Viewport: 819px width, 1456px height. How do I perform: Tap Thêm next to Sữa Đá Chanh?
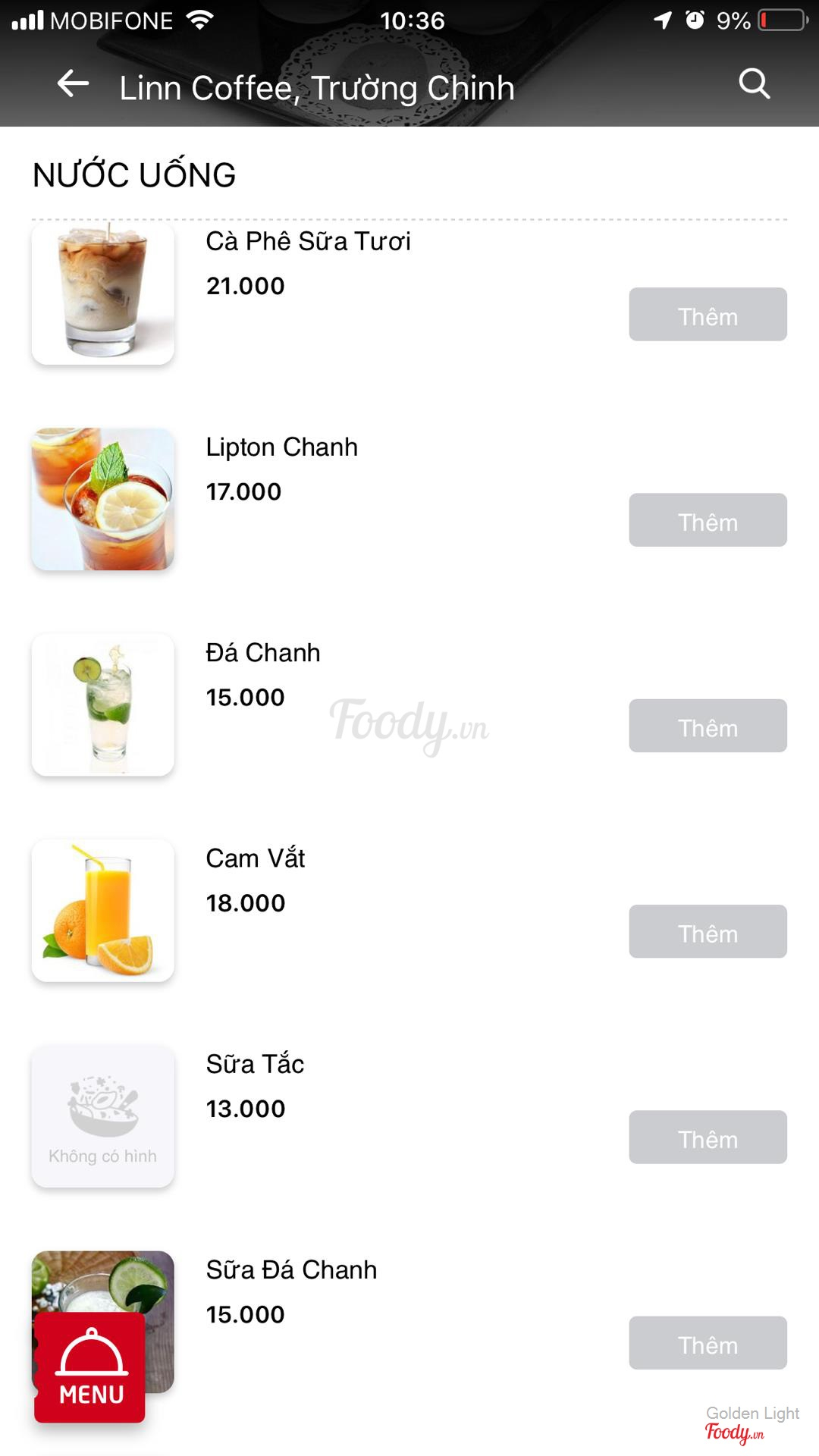point(708,1343)
